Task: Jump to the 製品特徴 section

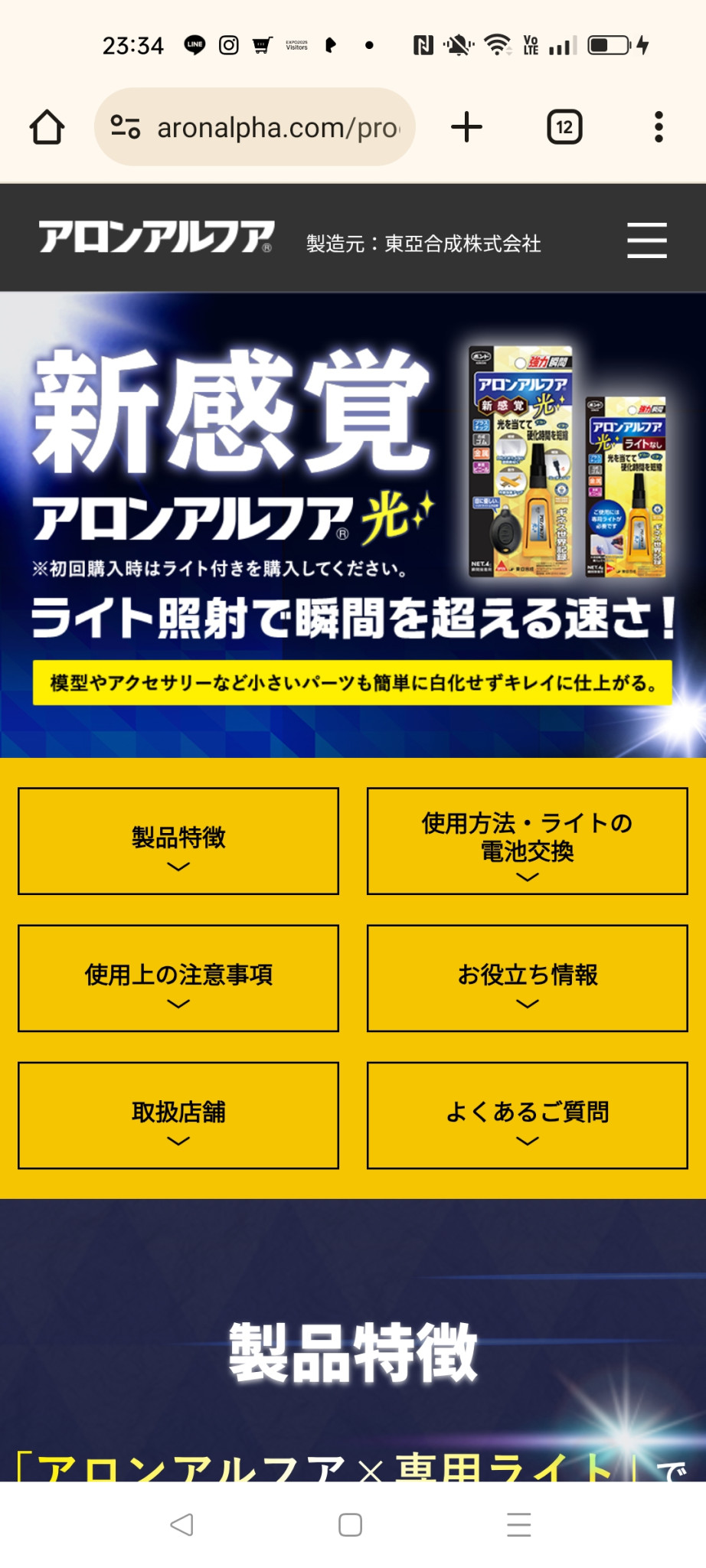Action: point(178,841)
